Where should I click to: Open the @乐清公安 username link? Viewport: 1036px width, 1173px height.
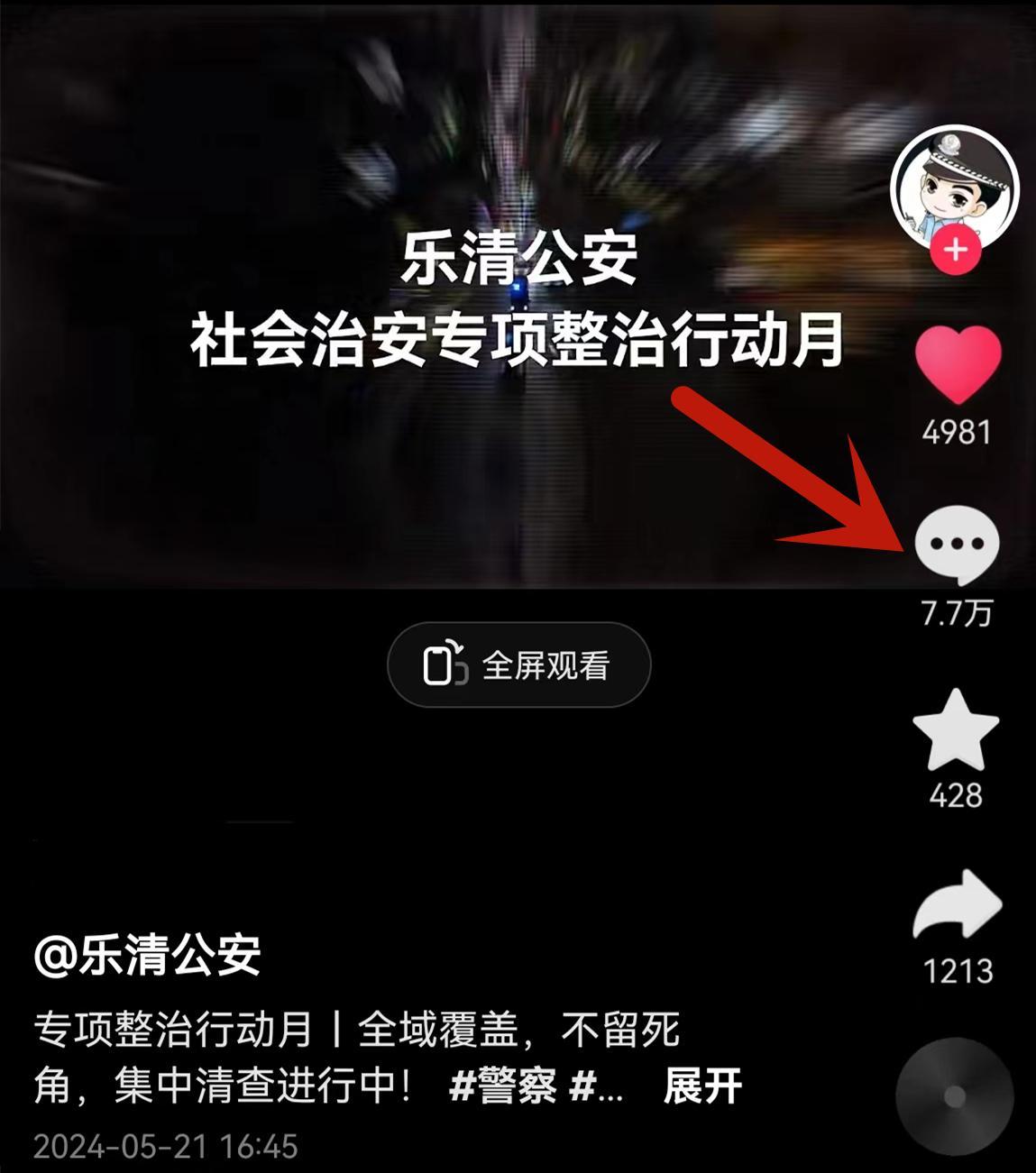pyautogui.click(x=148, y=954)
